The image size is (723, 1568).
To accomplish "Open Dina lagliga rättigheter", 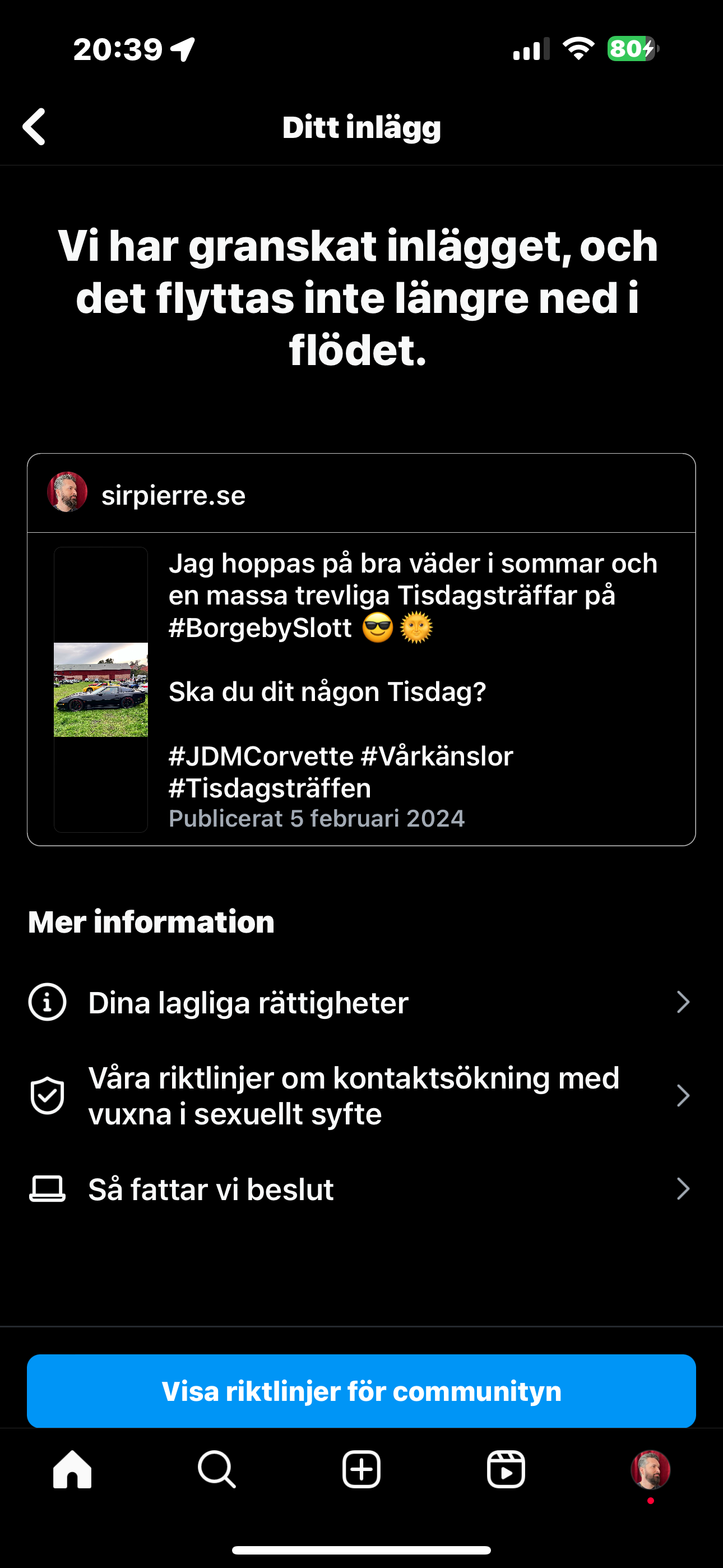I will coord(361,1003).
